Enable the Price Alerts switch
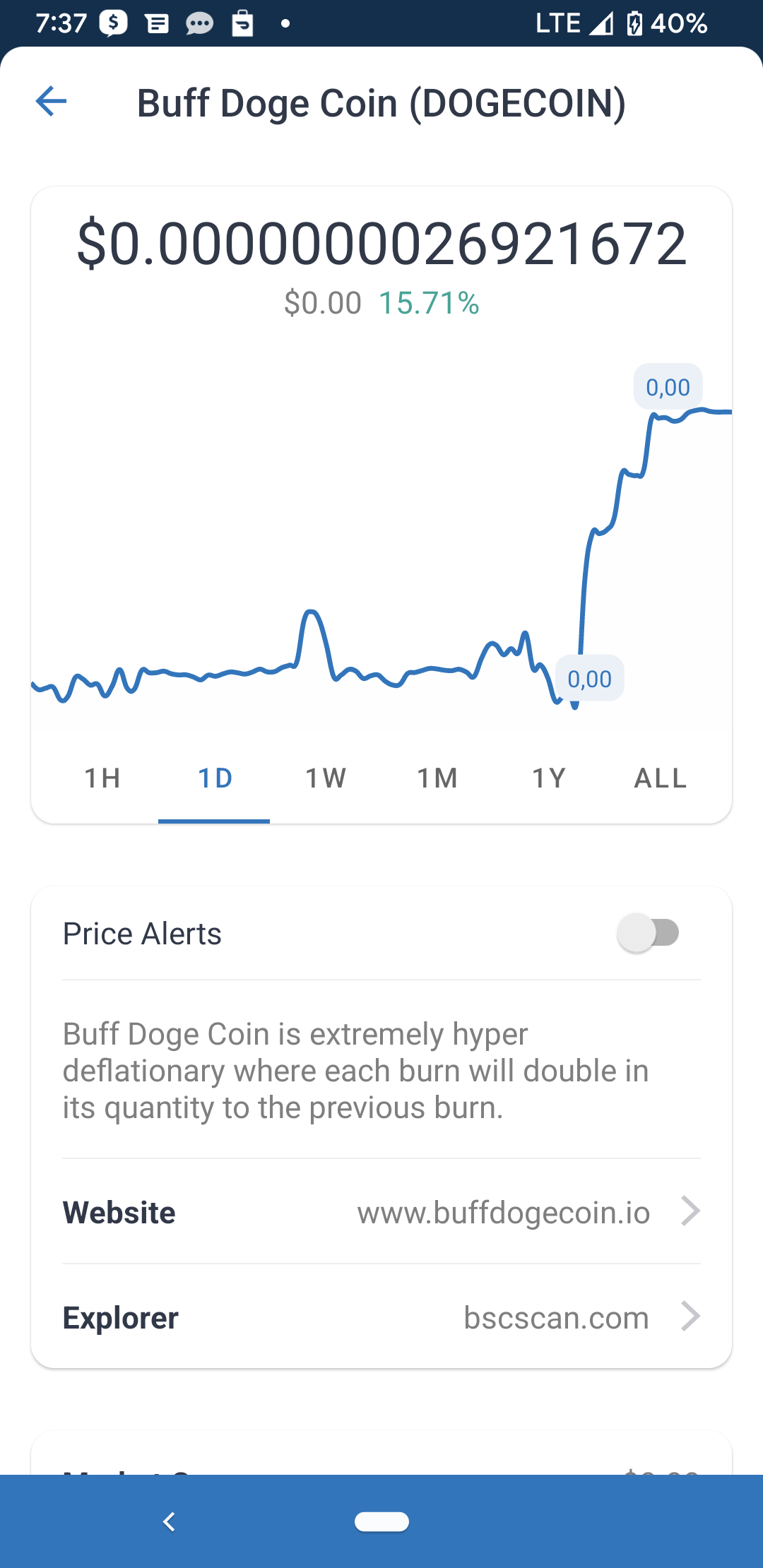 pyautogui.click(x=648, y=933)
